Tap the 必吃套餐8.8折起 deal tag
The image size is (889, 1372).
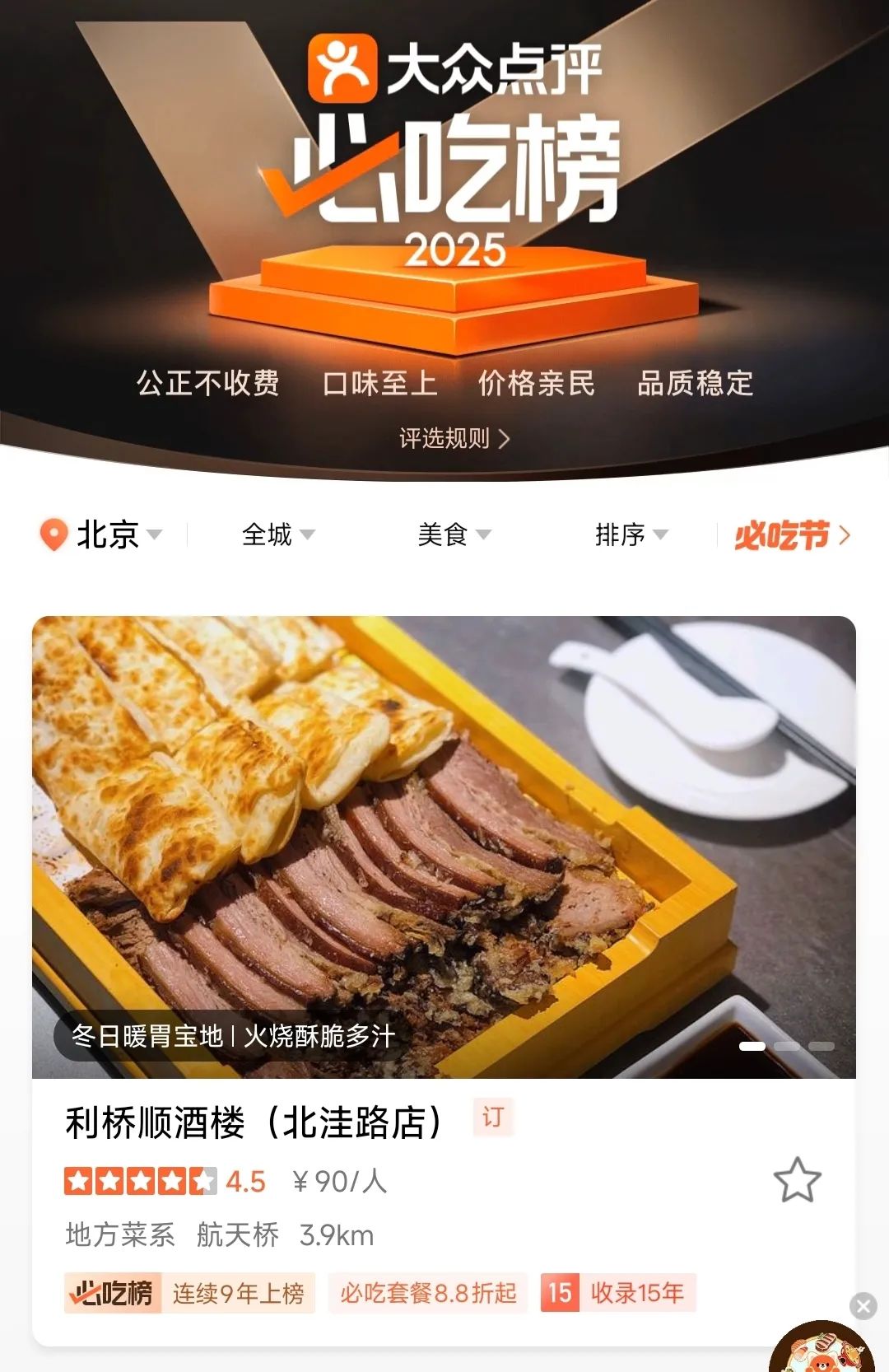428,1293
